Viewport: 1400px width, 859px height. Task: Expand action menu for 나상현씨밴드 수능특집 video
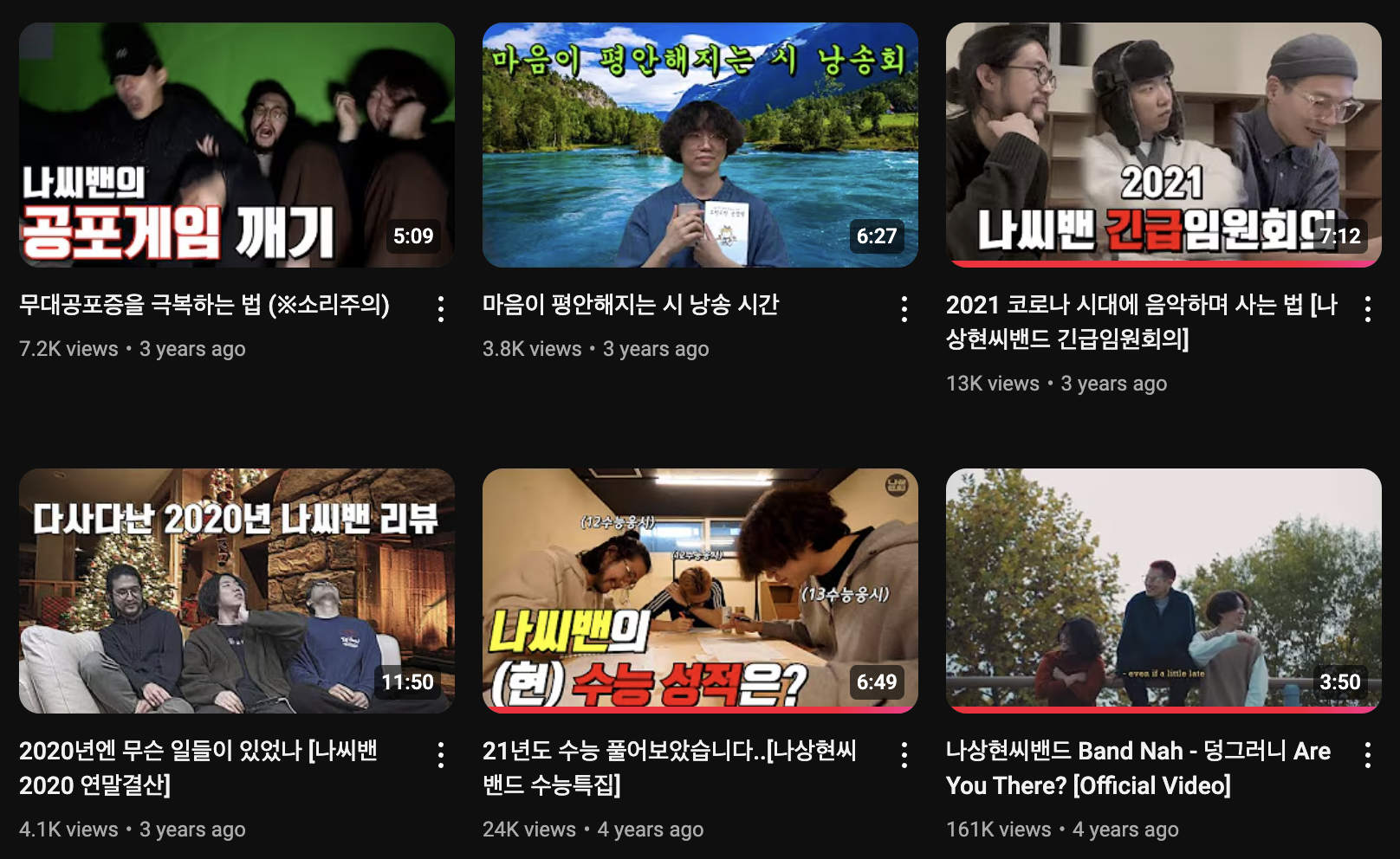coord(904,755)
